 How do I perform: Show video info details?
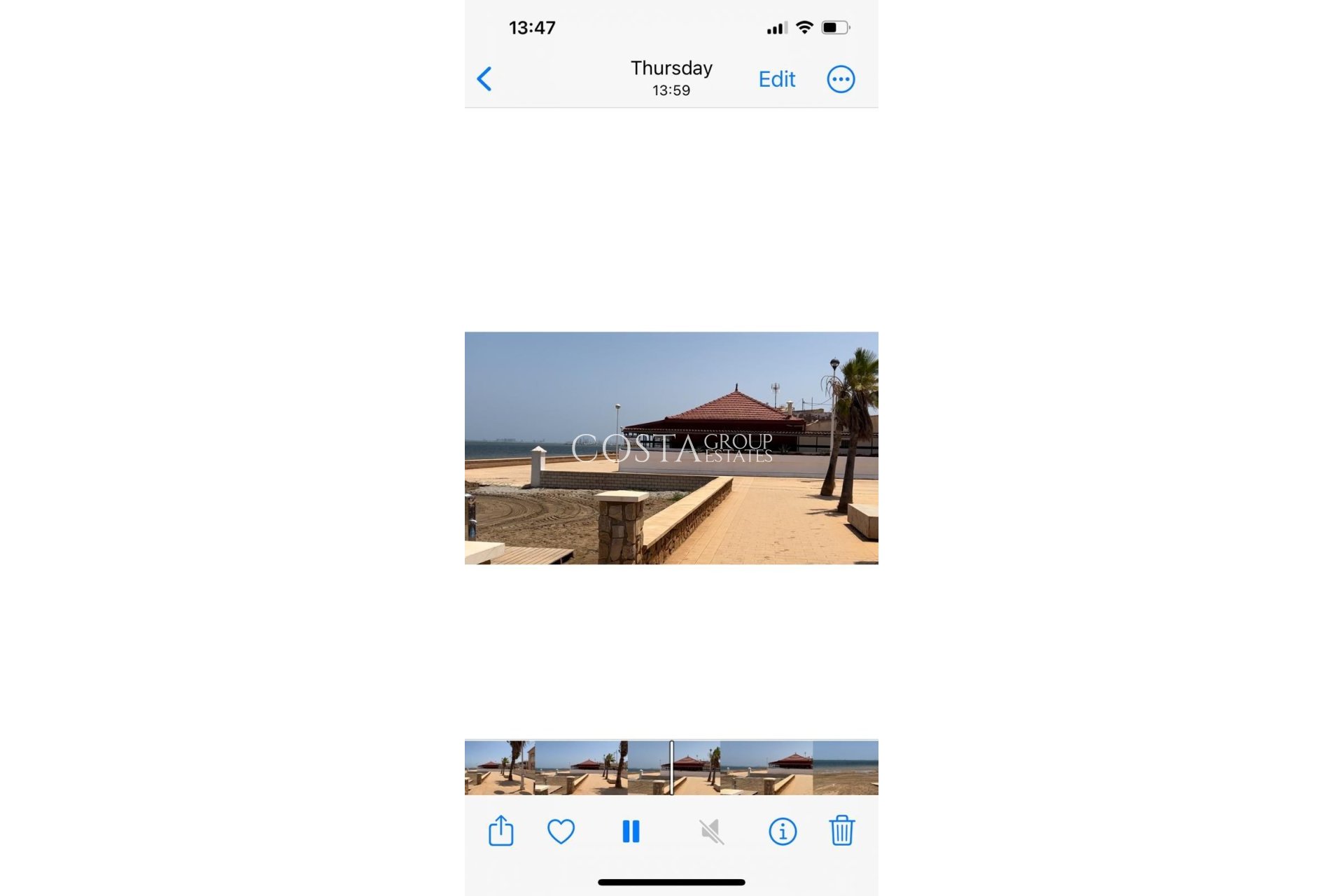pos(782,831)
